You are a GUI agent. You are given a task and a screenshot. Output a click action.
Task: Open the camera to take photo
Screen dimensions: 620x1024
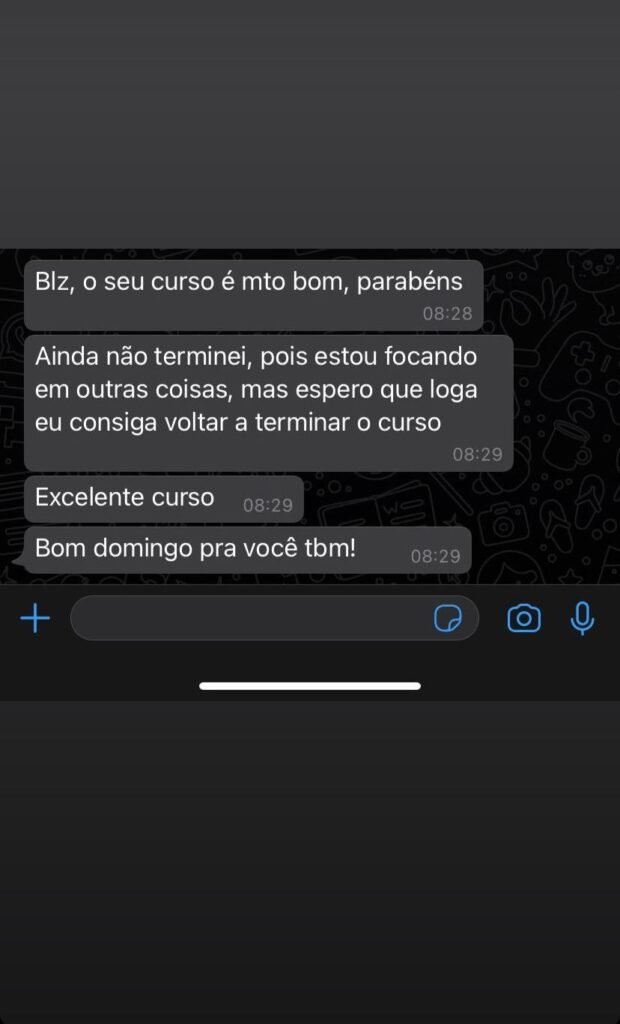coord(523,619)
